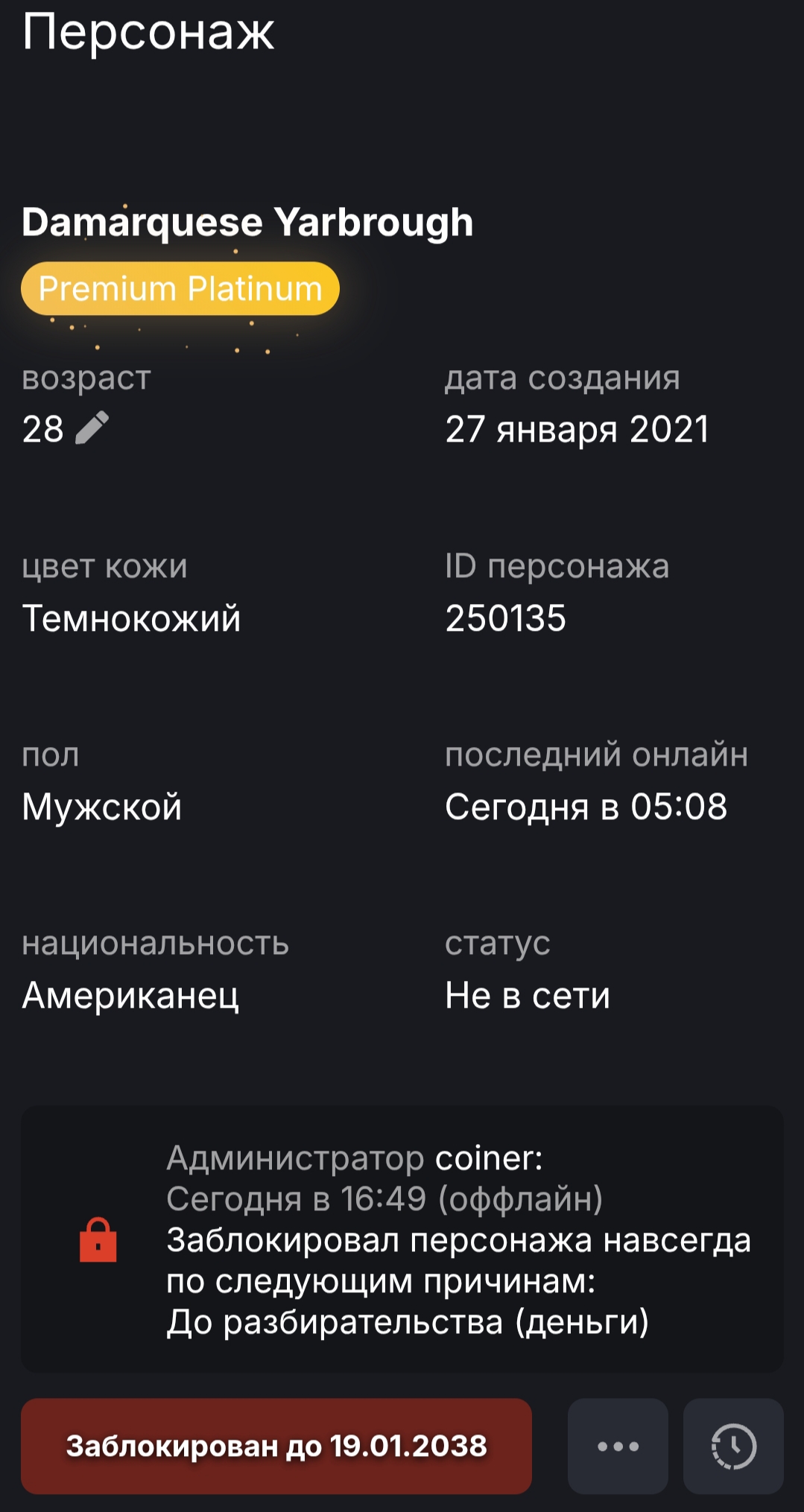The height and width of the screenshot is (1512, 804).
Task: Tap the red blocked until 19.01.2038 button
Action: 276,1446
